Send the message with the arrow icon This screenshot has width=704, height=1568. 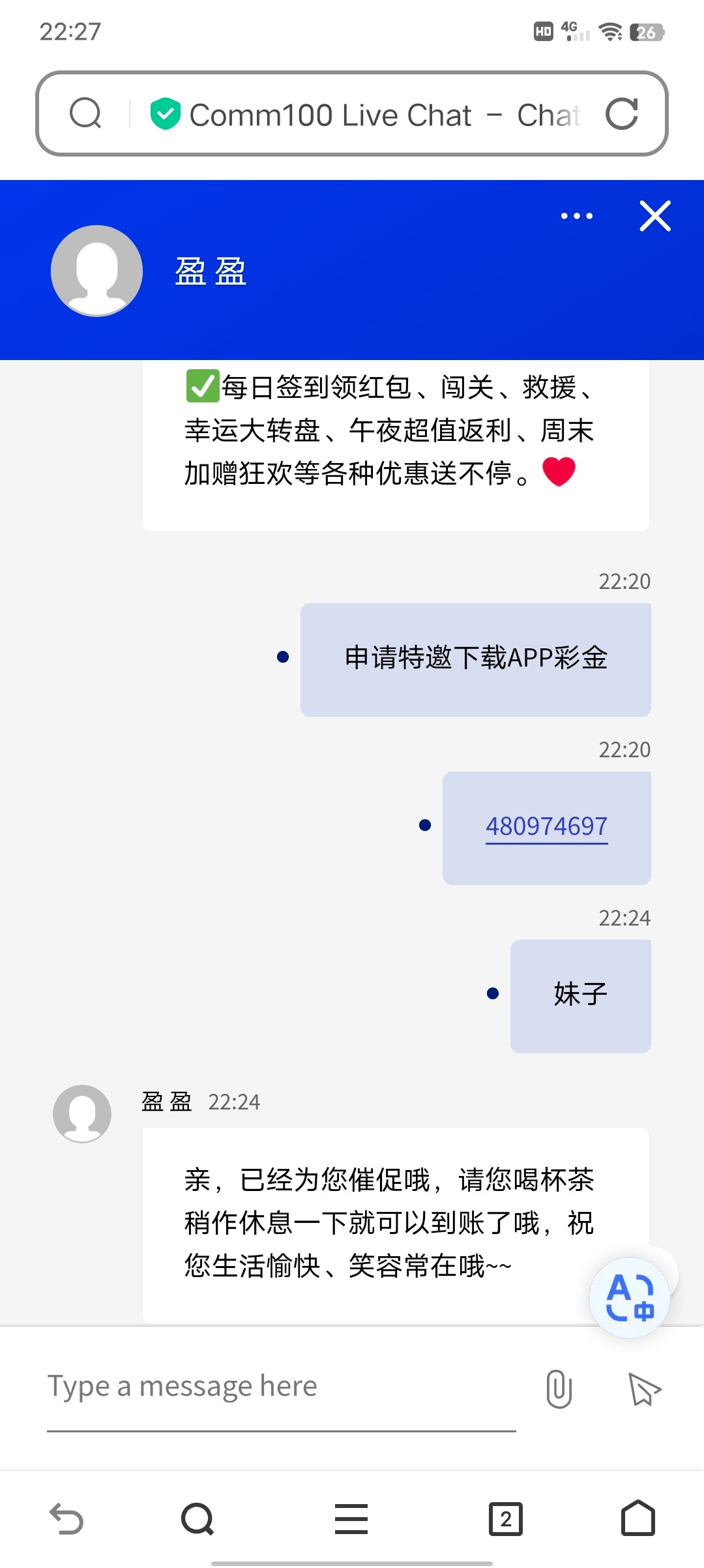point(644,1389)
